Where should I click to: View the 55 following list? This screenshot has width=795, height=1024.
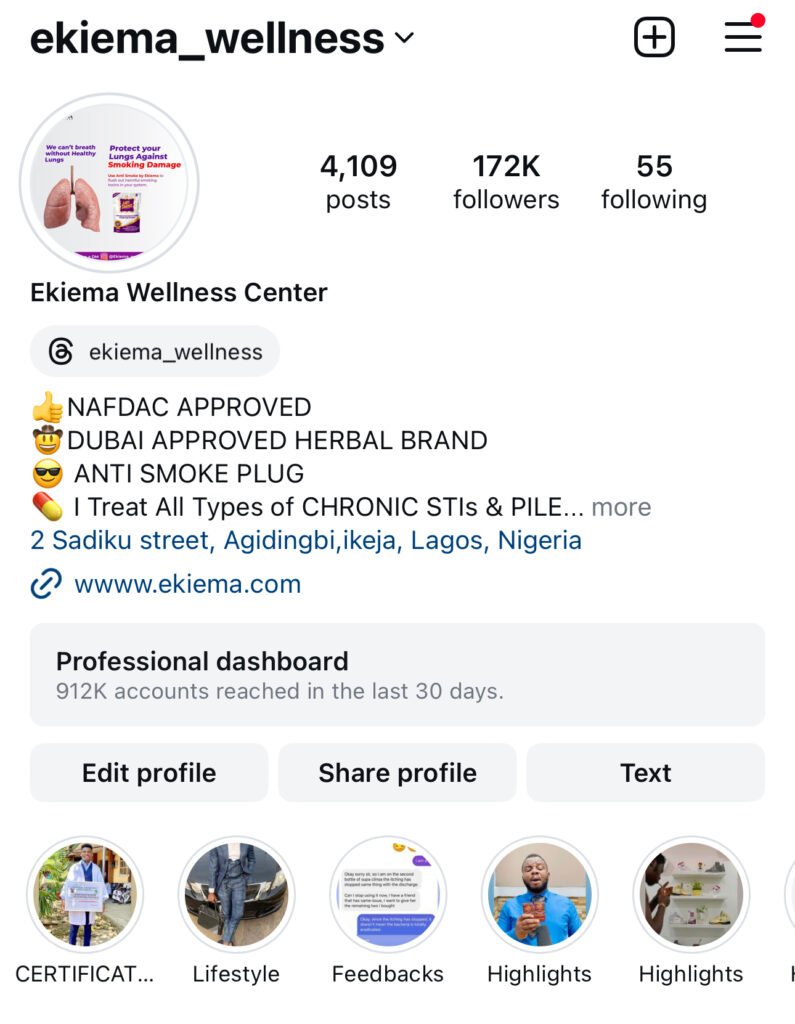point(654,182)
